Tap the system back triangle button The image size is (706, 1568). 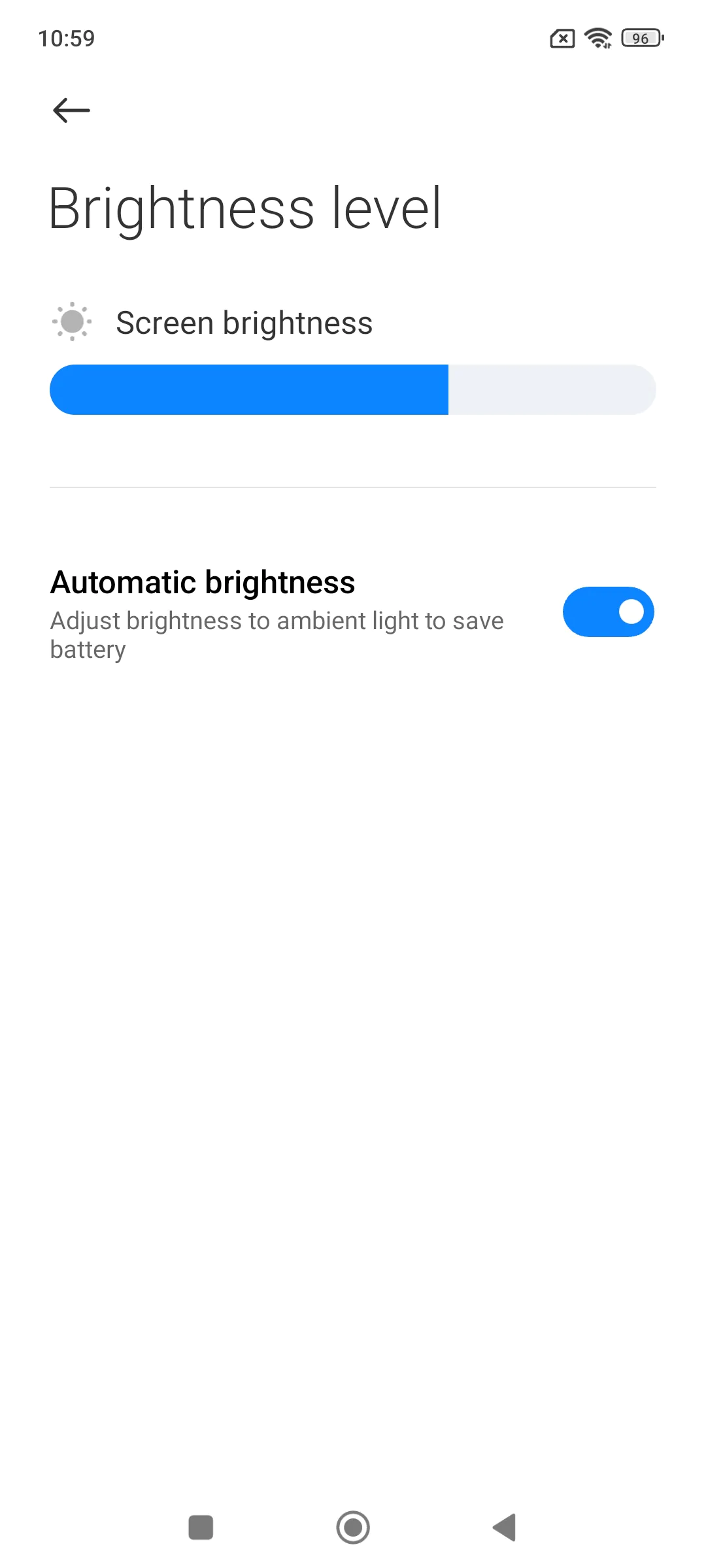(504, 1527)
